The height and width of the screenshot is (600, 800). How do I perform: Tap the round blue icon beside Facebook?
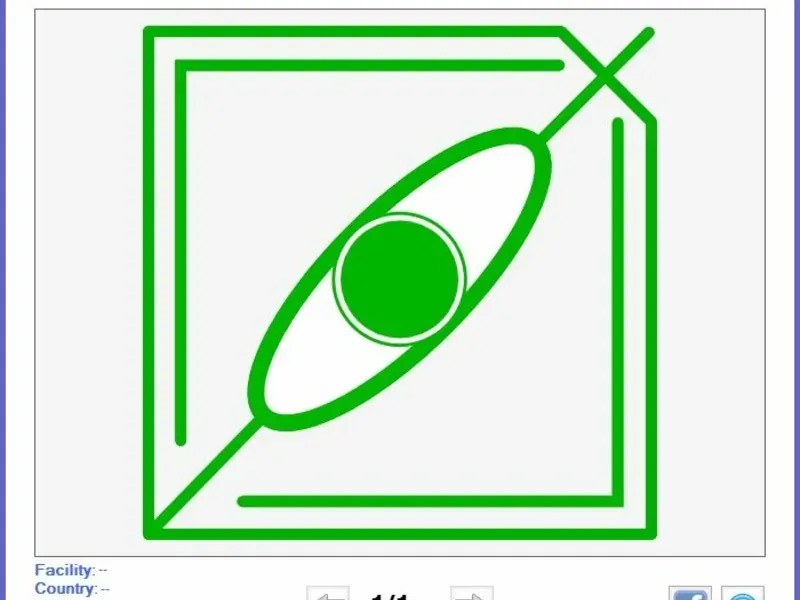click(743, 596)
